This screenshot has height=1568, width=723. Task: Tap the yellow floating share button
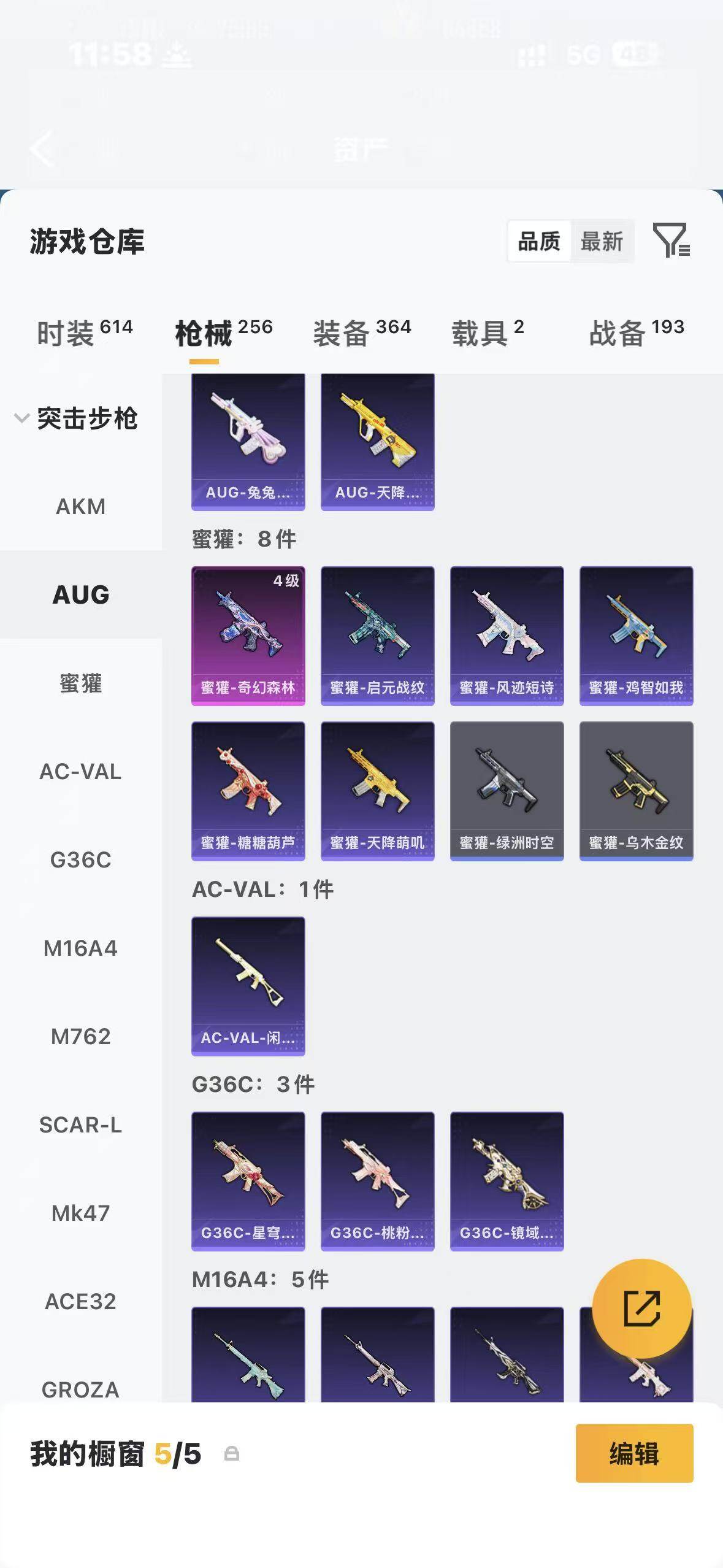(x=642, y=1309)
